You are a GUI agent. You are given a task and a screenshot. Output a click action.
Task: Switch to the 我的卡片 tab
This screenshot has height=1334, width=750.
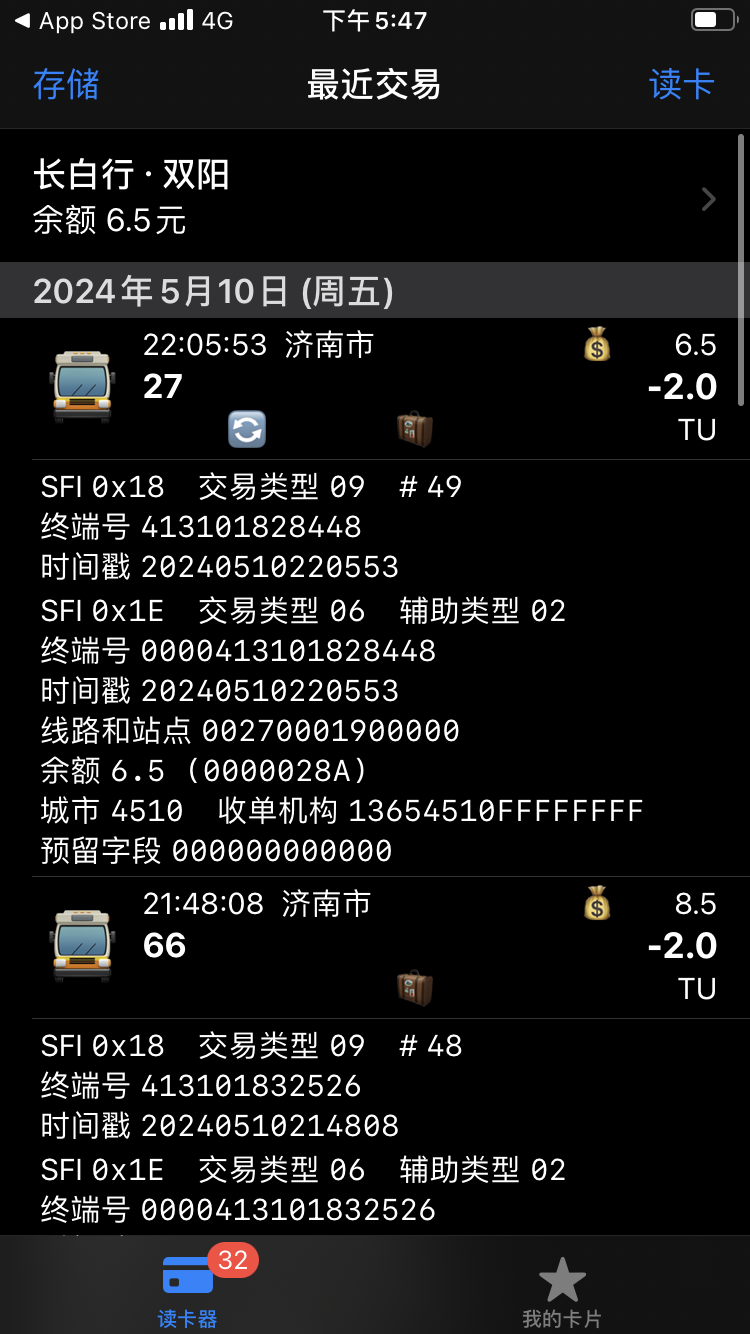point(562,1290)
